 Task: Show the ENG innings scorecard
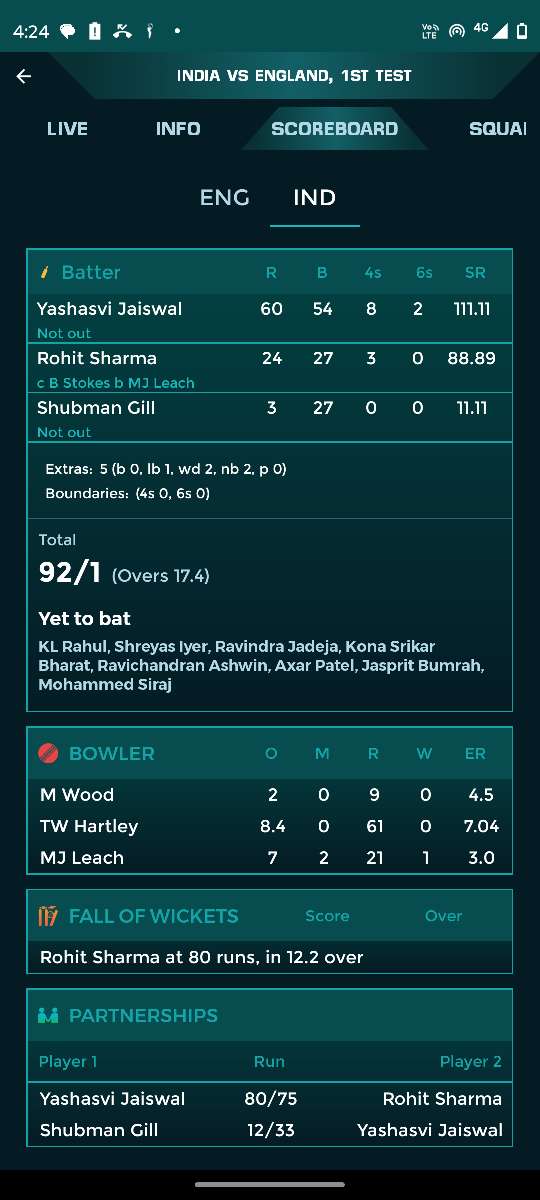(224, 197)
